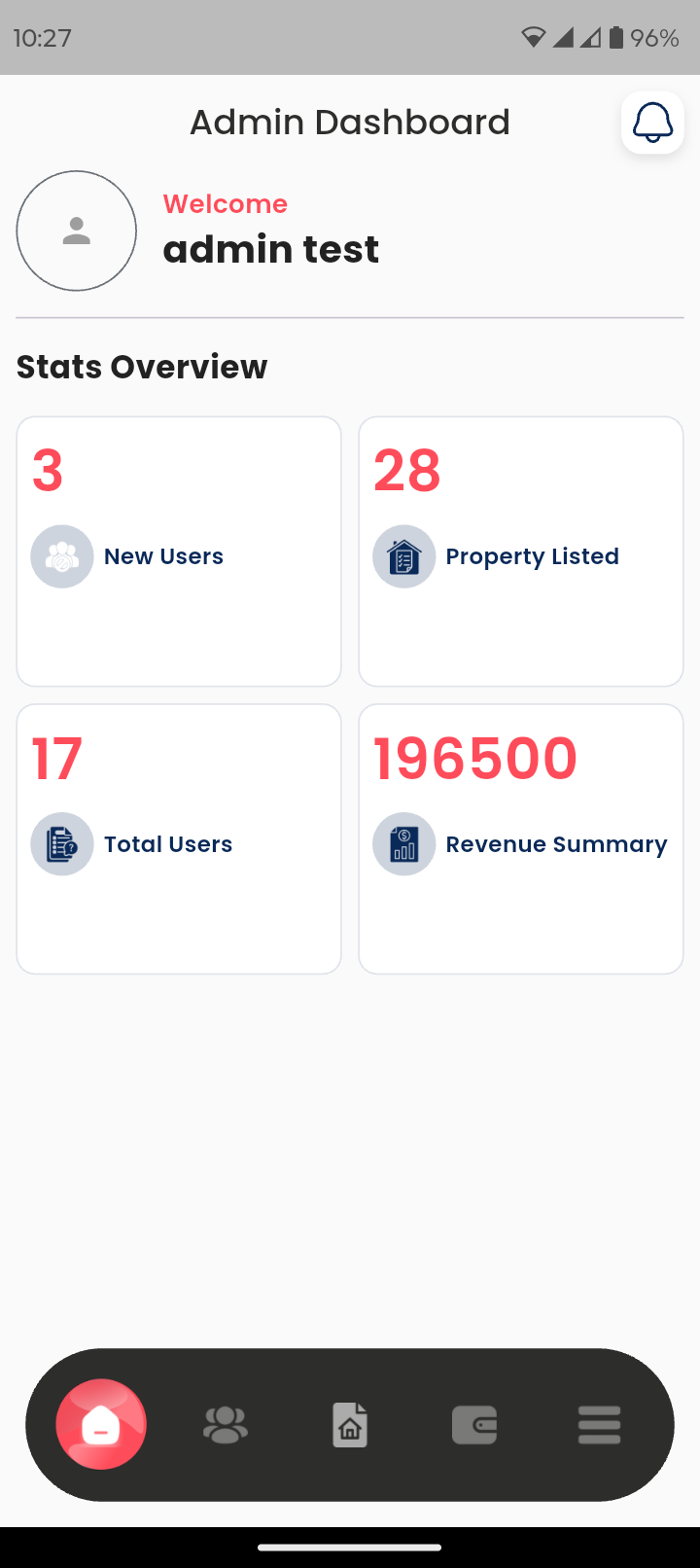Go to the property listings tab
This screenshot has height=1568, width=700.
pyautogui.click(x=350, y=1425)
